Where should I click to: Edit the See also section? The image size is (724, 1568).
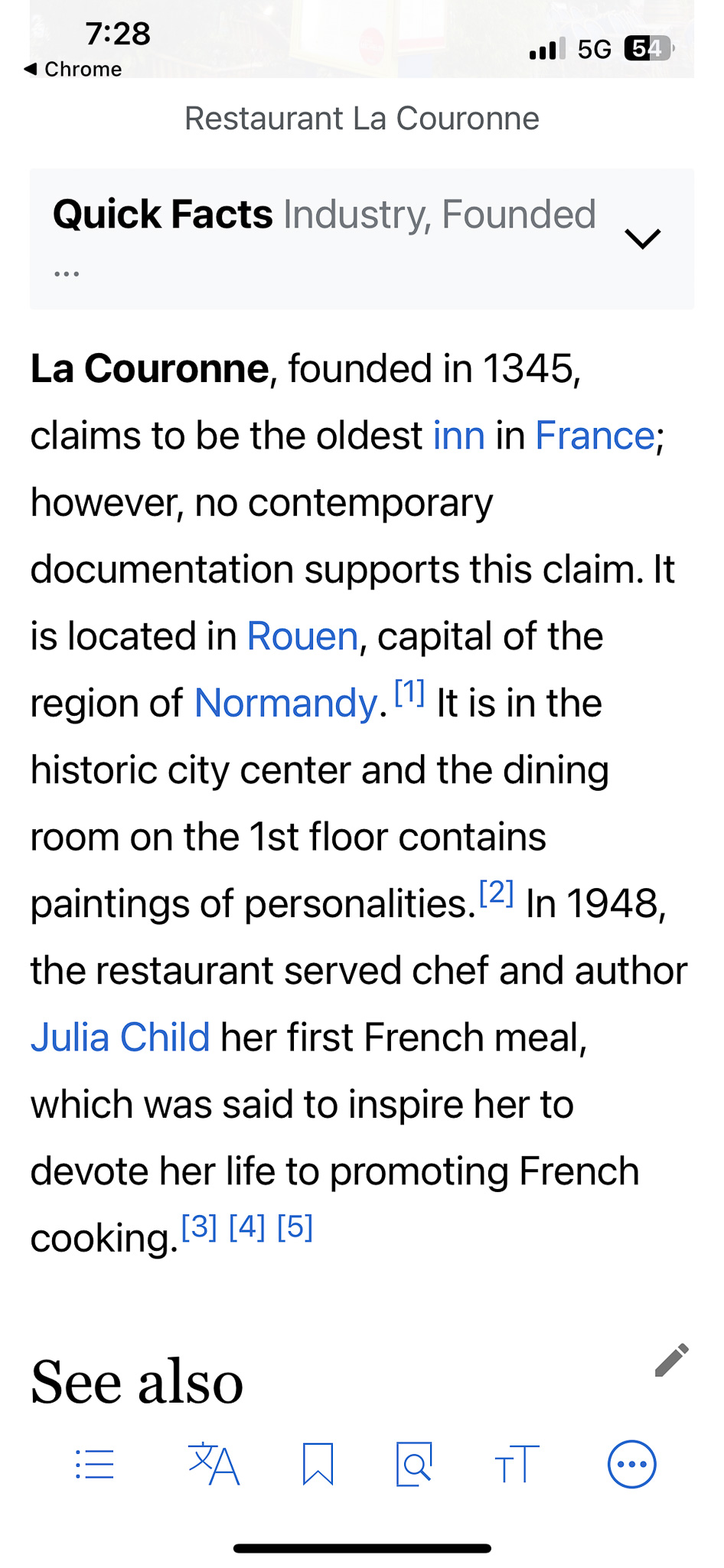[672, 1361]
